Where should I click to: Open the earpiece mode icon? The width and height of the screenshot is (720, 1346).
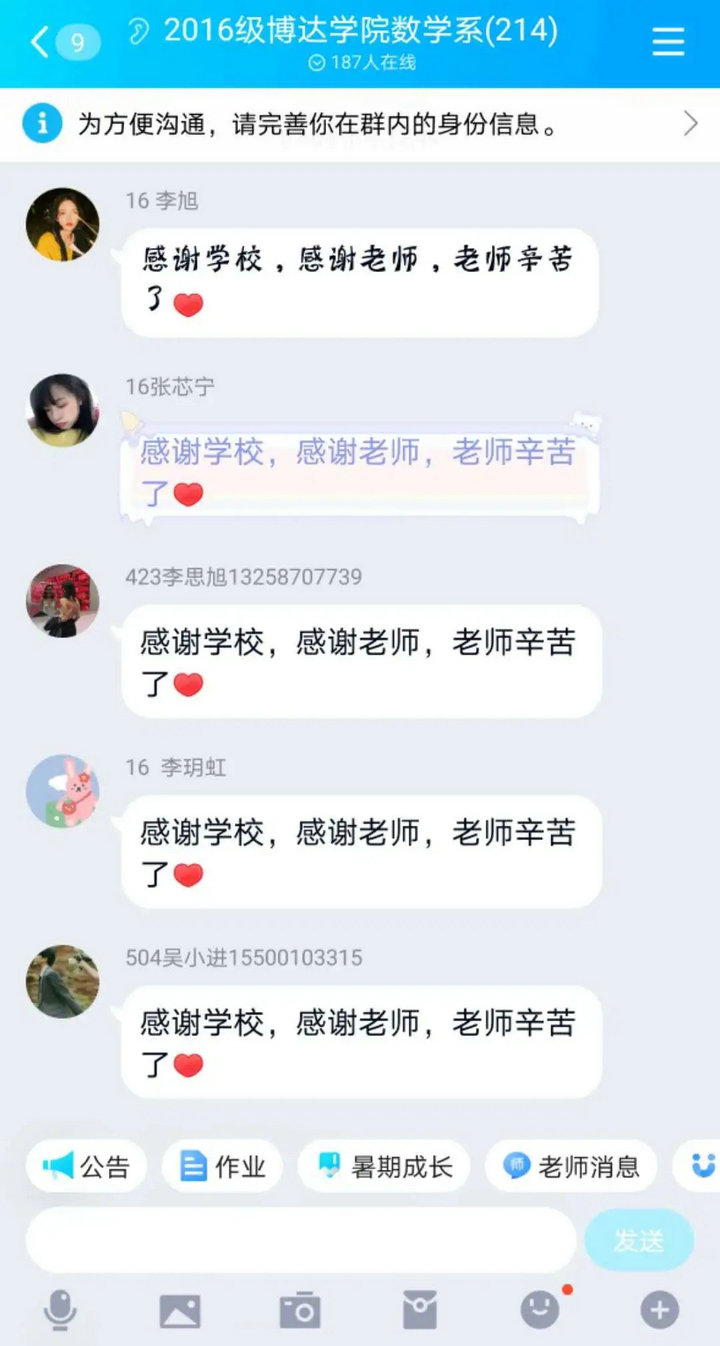139,32
